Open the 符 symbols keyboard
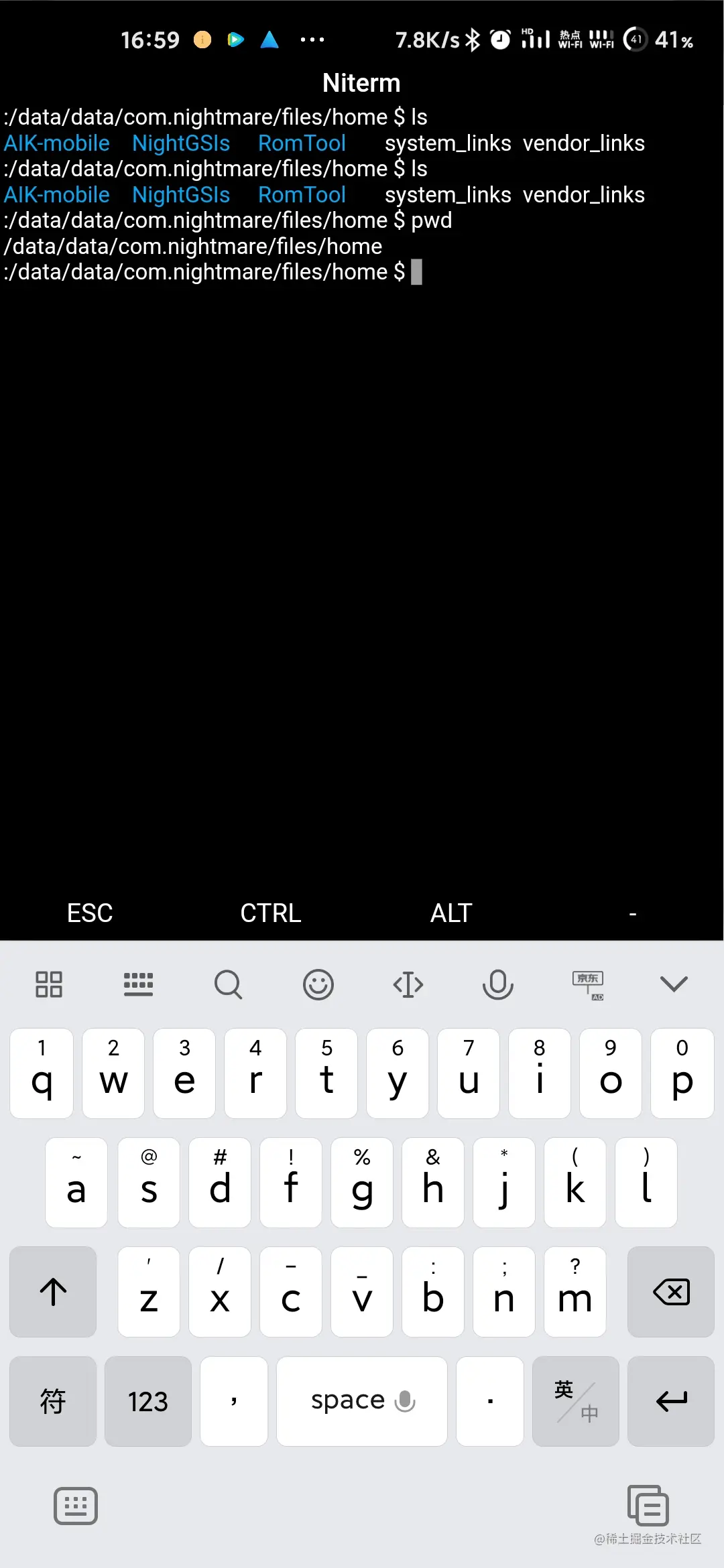 click(54, 1401)
